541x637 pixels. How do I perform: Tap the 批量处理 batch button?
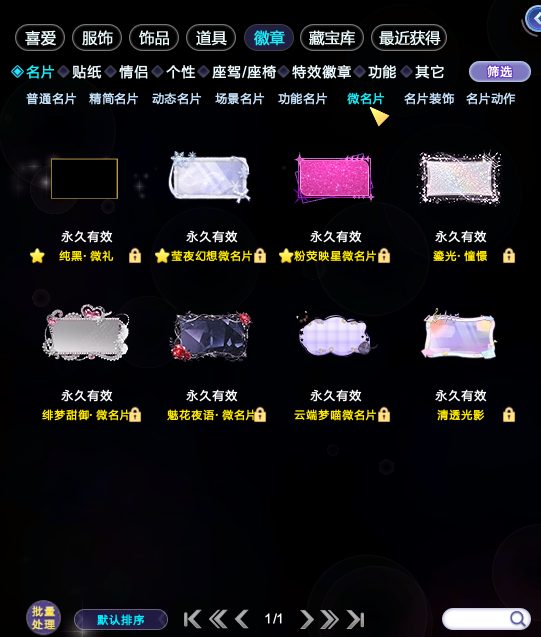43,617
